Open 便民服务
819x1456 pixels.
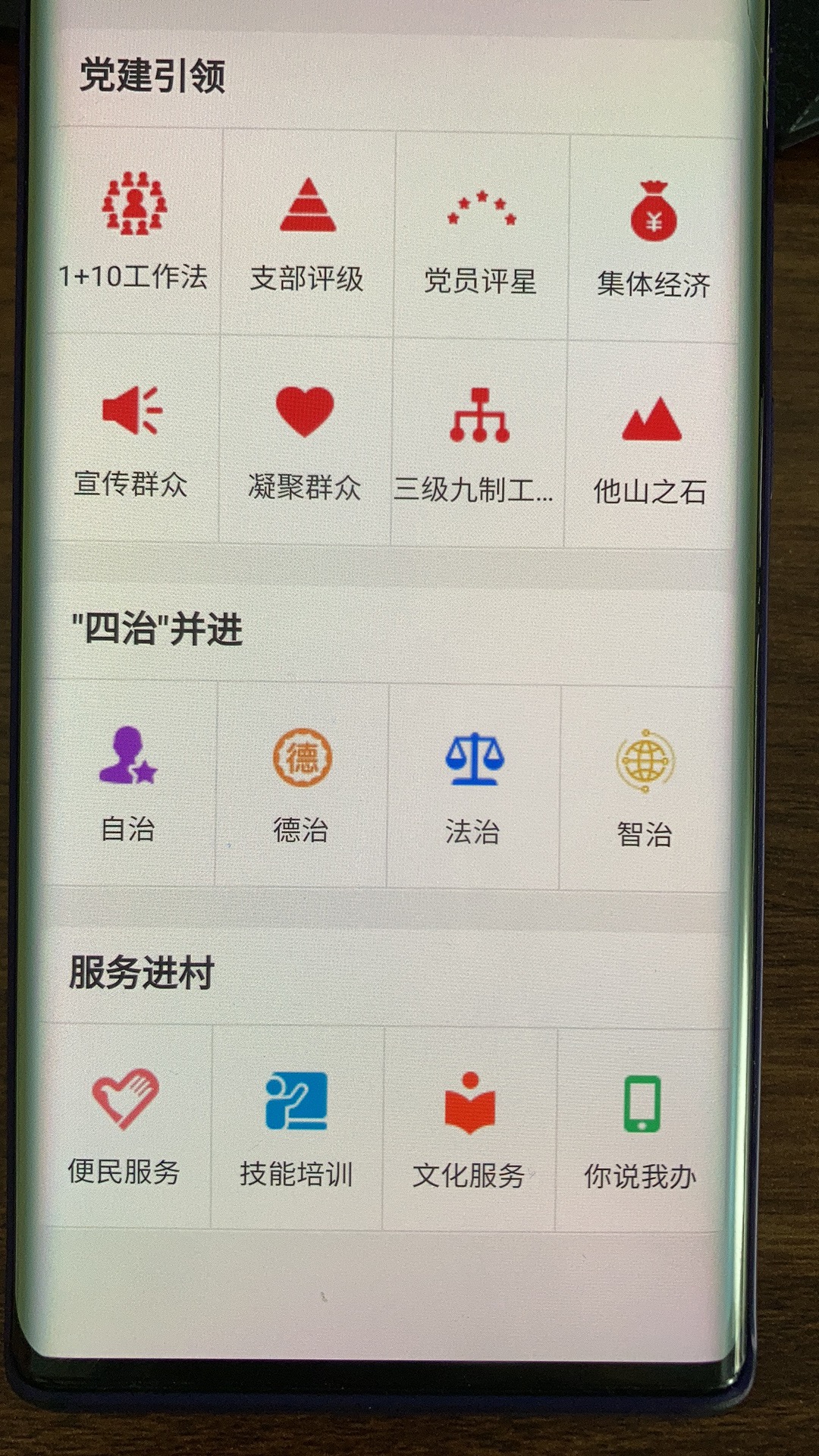[x=124, y=1125]
